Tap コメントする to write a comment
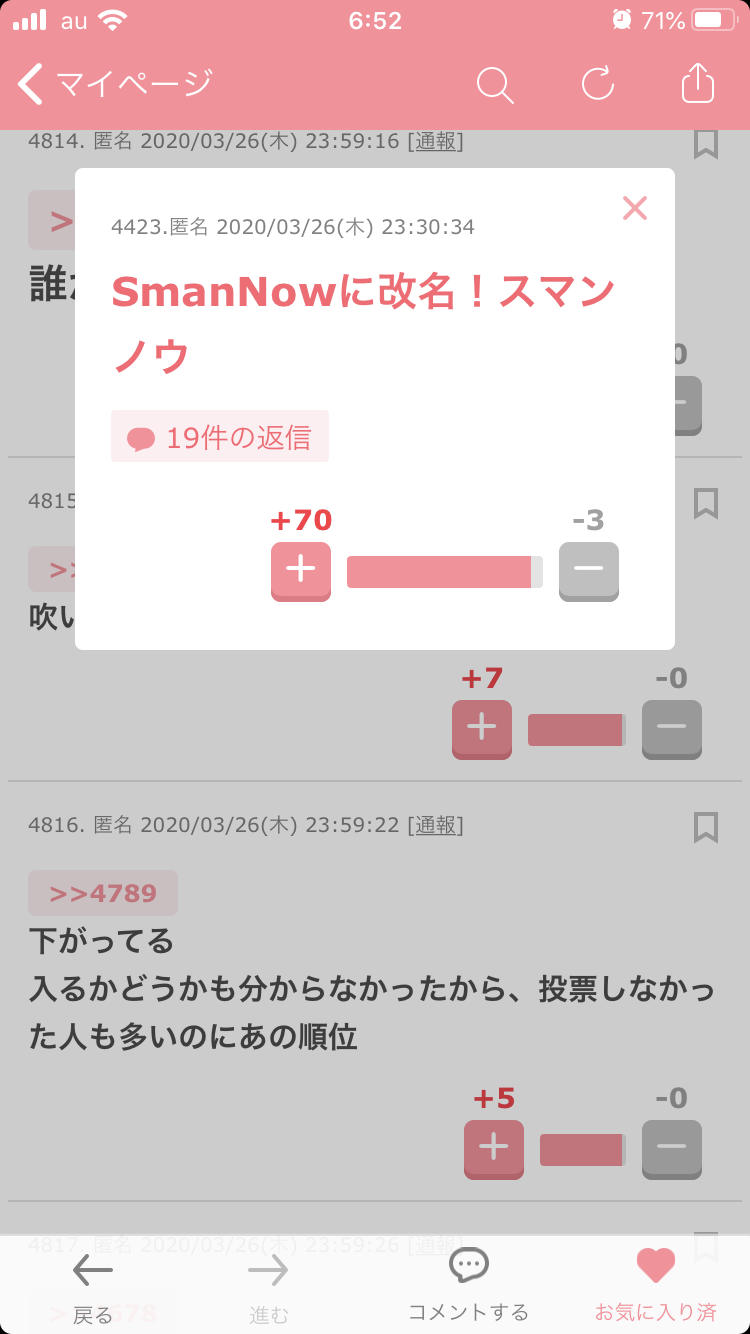 468,1285
